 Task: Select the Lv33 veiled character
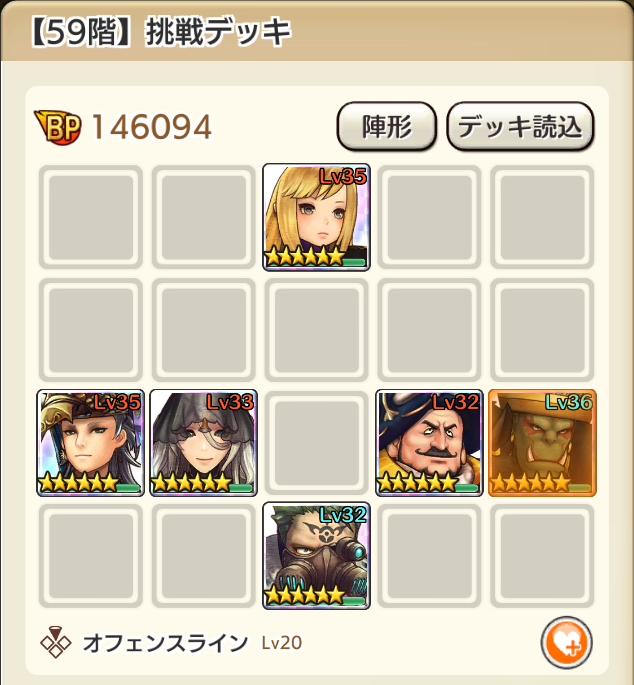tap(203, 443)
